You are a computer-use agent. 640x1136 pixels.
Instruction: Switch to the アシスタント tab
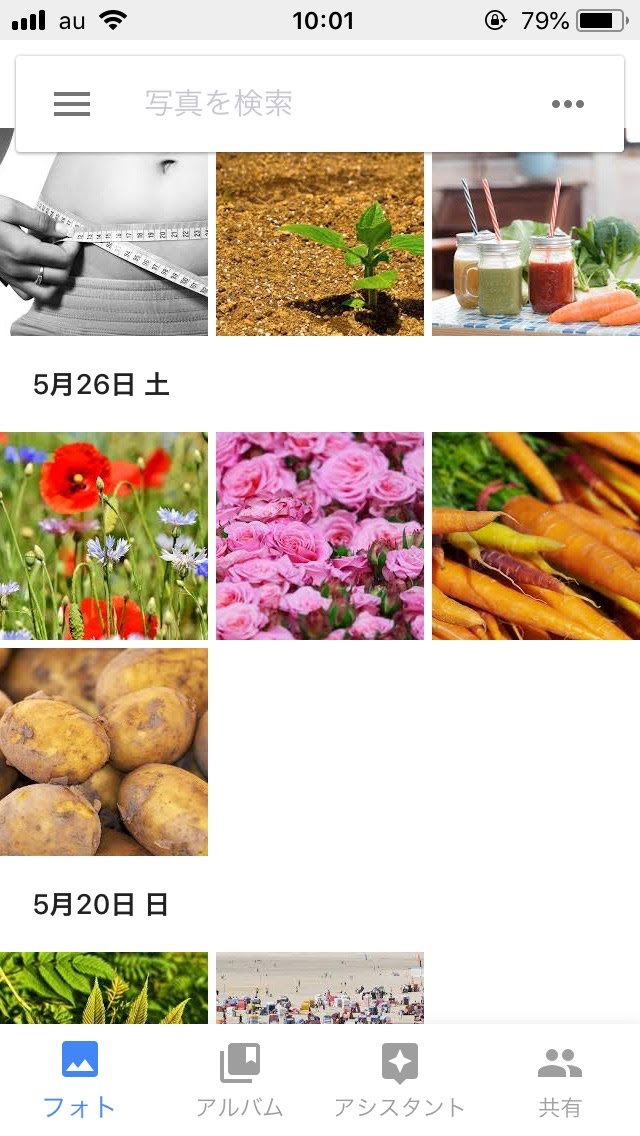click(x=400, y=1080)
